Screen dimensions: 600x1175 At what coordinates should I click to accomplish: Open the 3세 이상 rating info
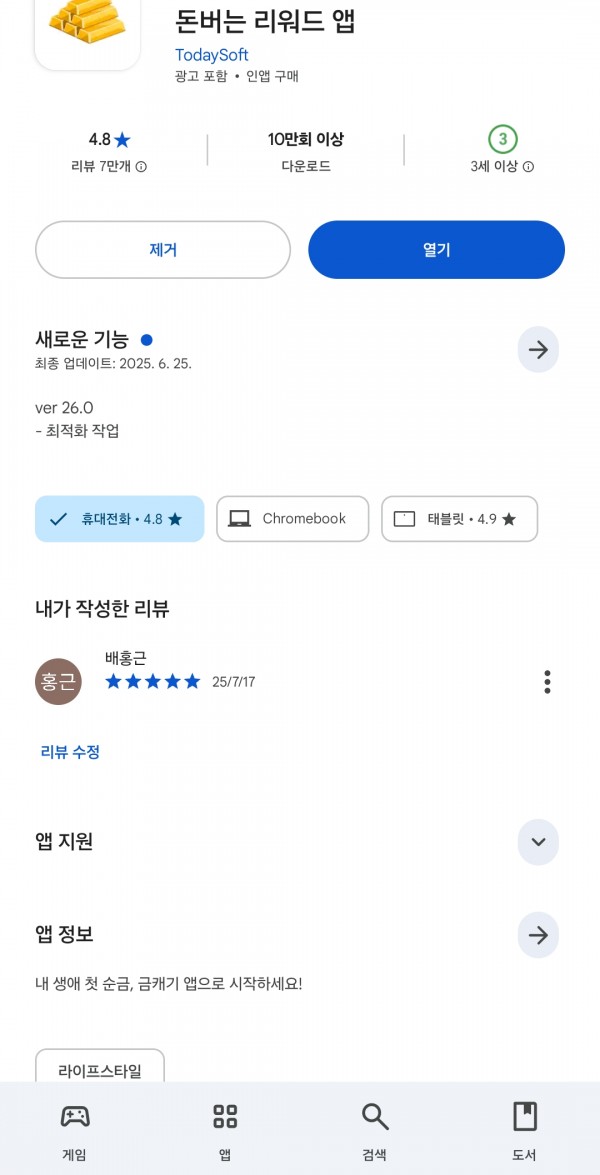click(x=528, y=167)
